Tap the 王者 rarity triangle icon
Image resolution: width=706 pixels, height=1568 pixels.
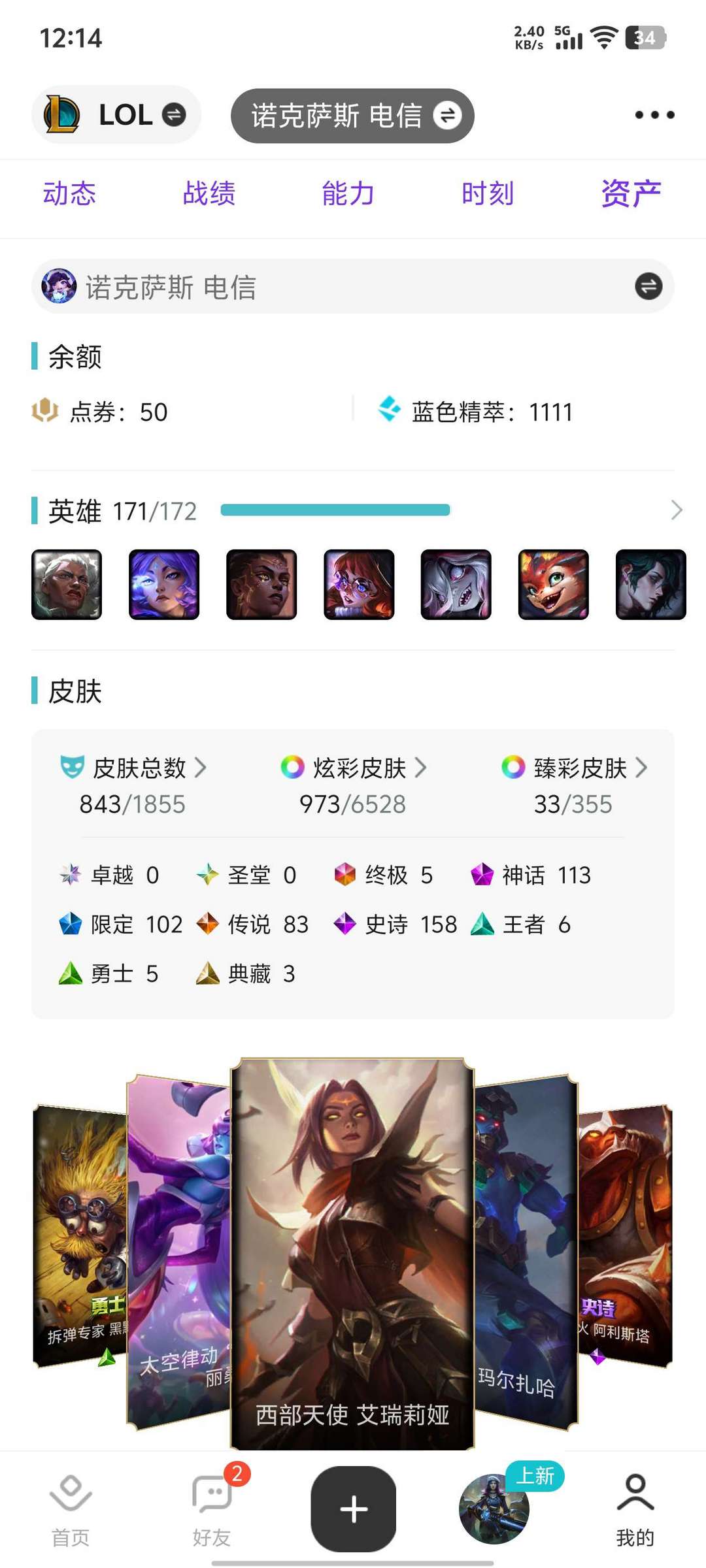482,924
